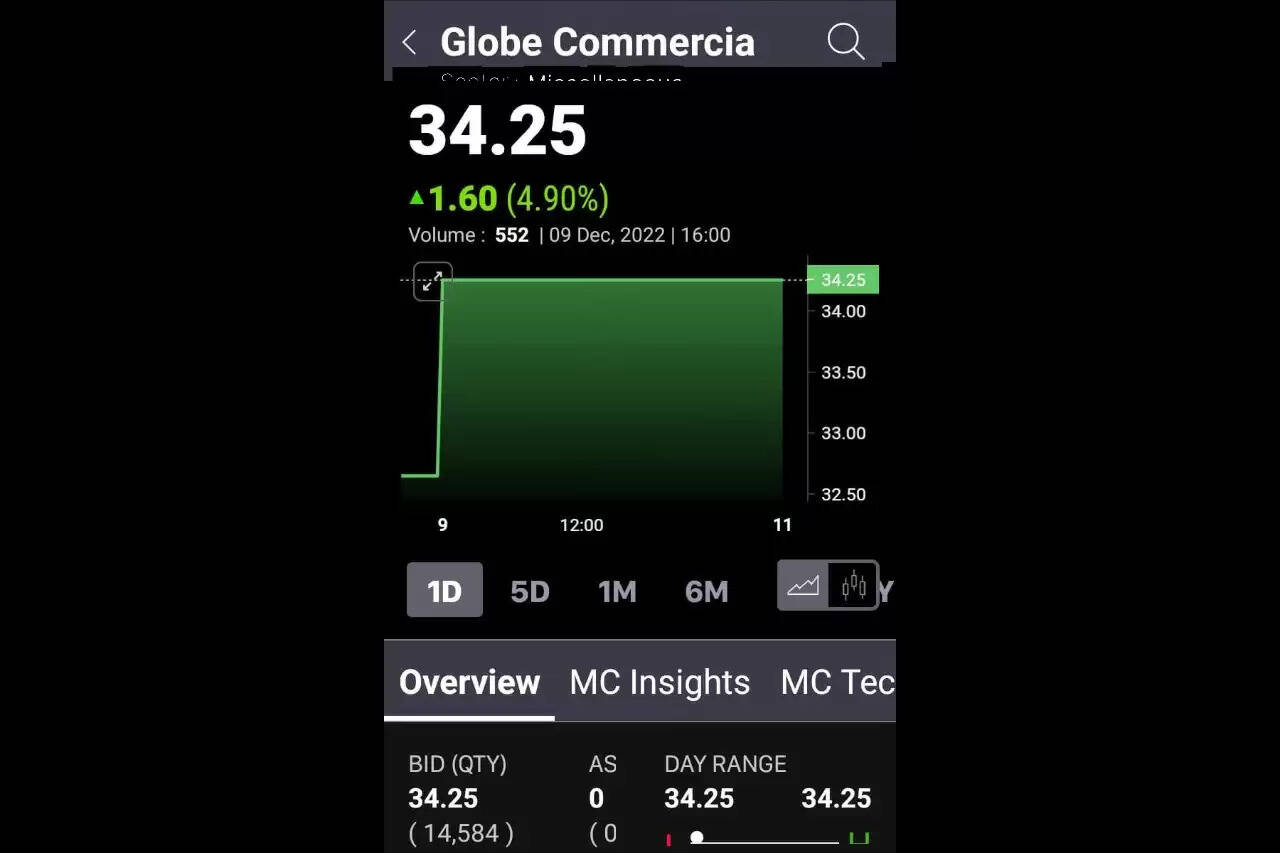This screenshot has width=1280, height=853.
Task: Choose the line chart view
Action: 803,586
